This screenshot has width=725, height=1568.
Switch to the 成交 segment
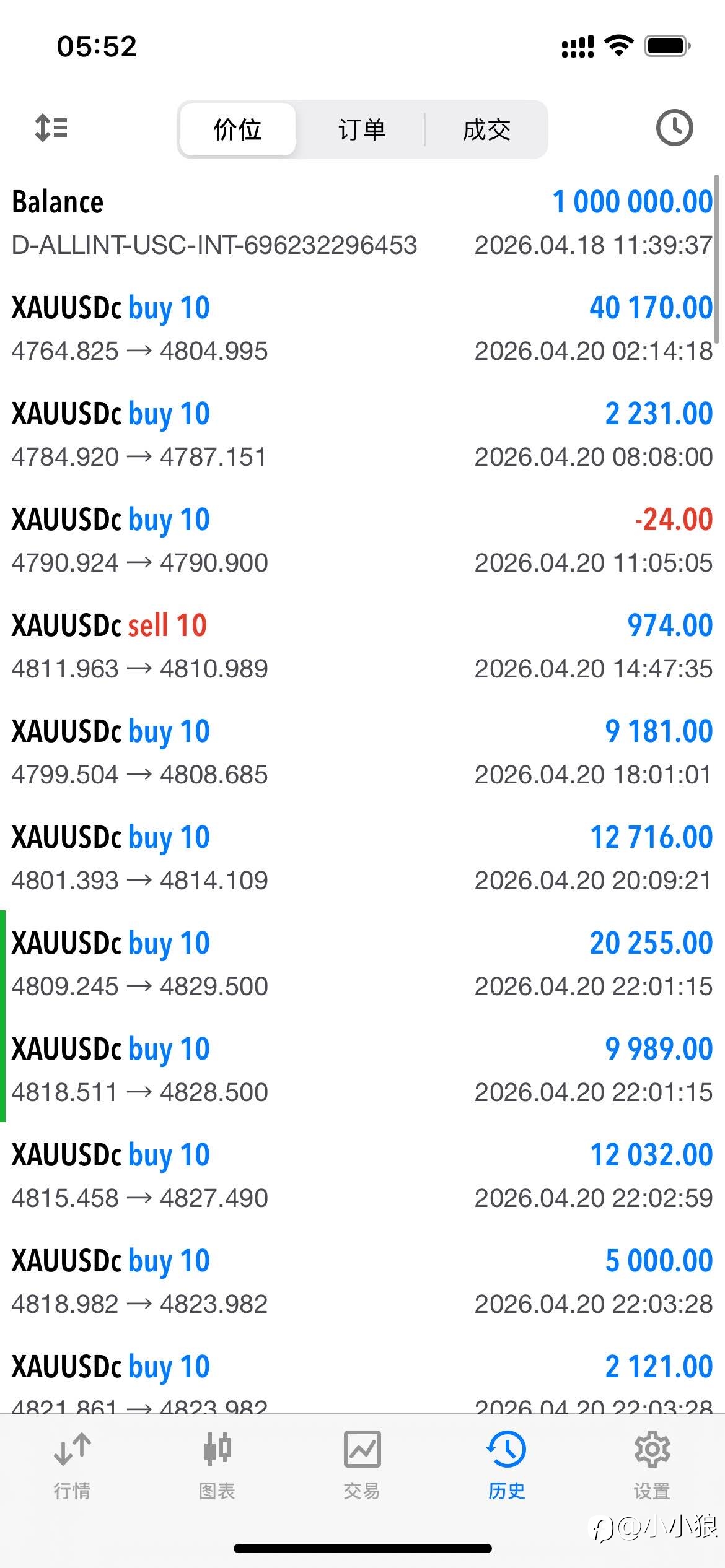click(x=486, y=129)
